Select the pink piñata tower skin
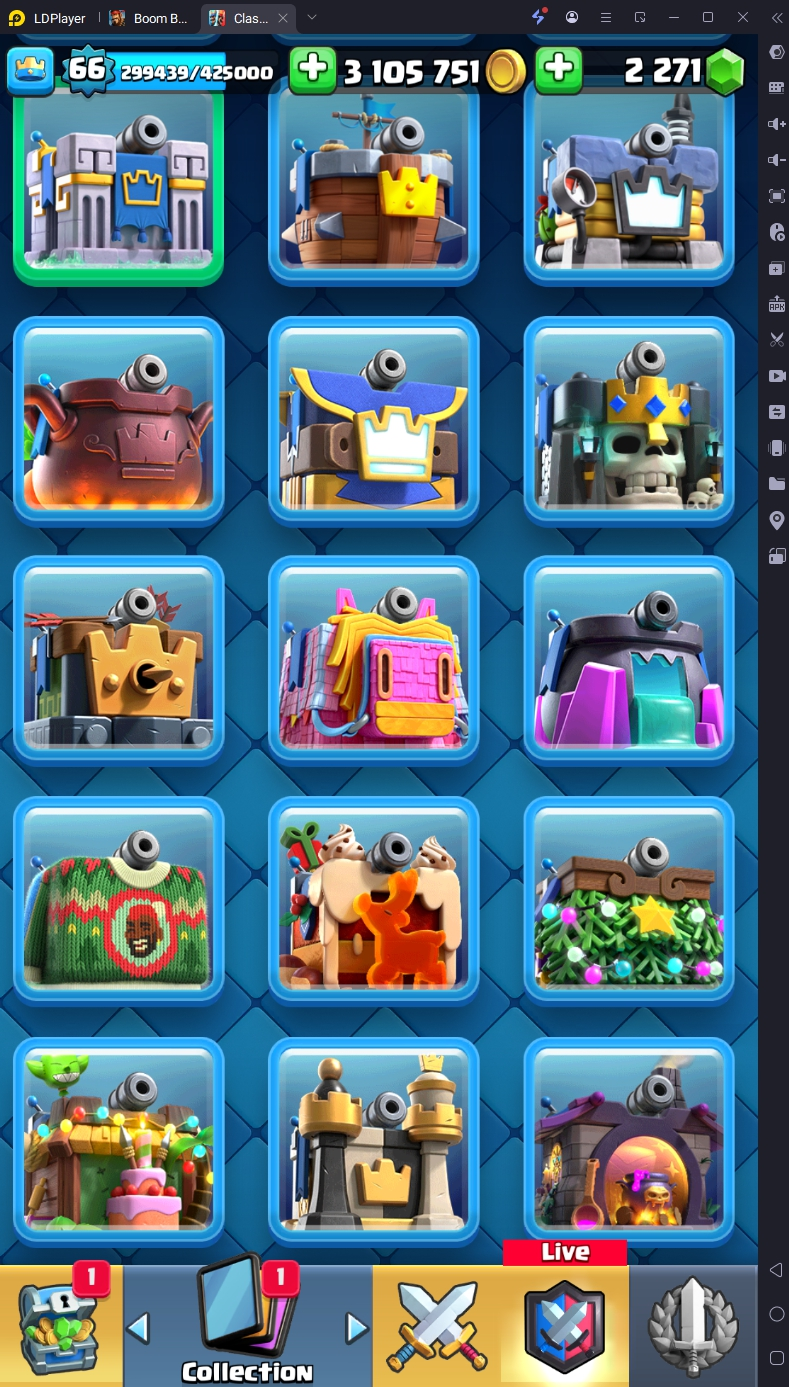Screen dimensions: 789x1387 click(x=374, y=660)
